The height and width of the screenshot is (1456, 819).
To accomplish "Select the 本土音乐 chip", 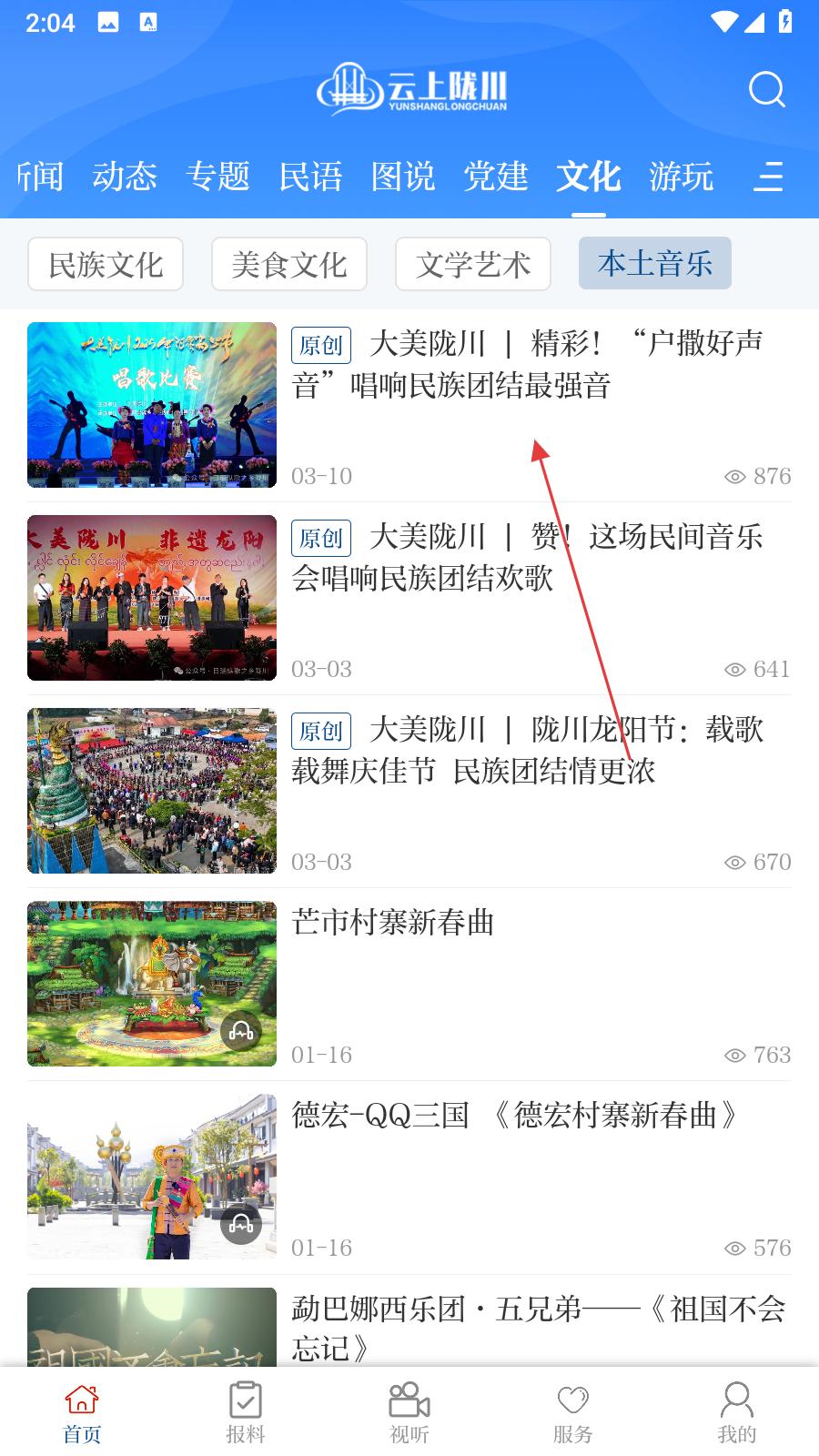I will tap(655, 264).
